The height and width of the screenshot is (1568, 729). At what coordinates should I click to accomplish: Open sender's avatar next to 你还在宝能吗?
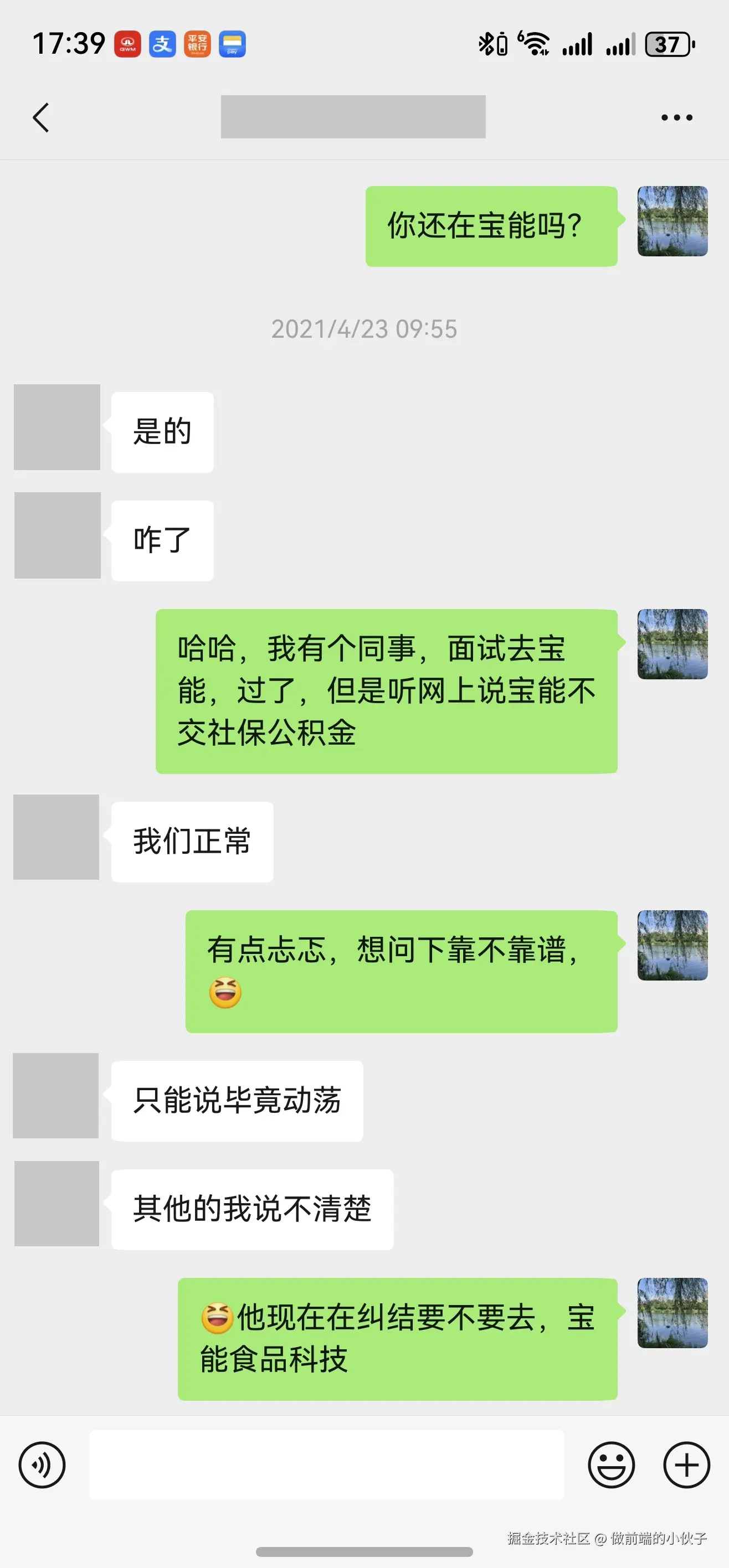coord(672,221)
